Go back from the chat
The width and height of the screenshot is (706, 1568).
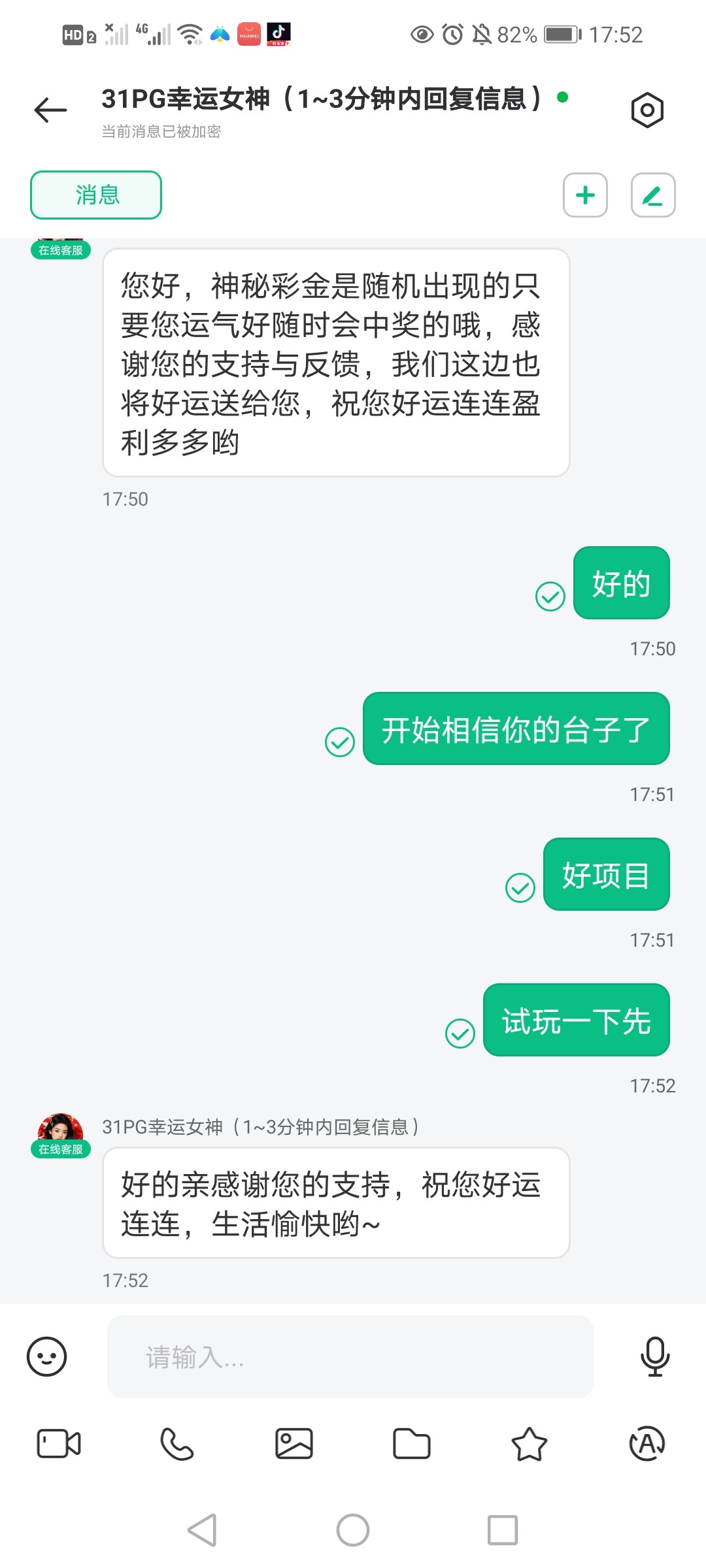[x=50, y=110]
